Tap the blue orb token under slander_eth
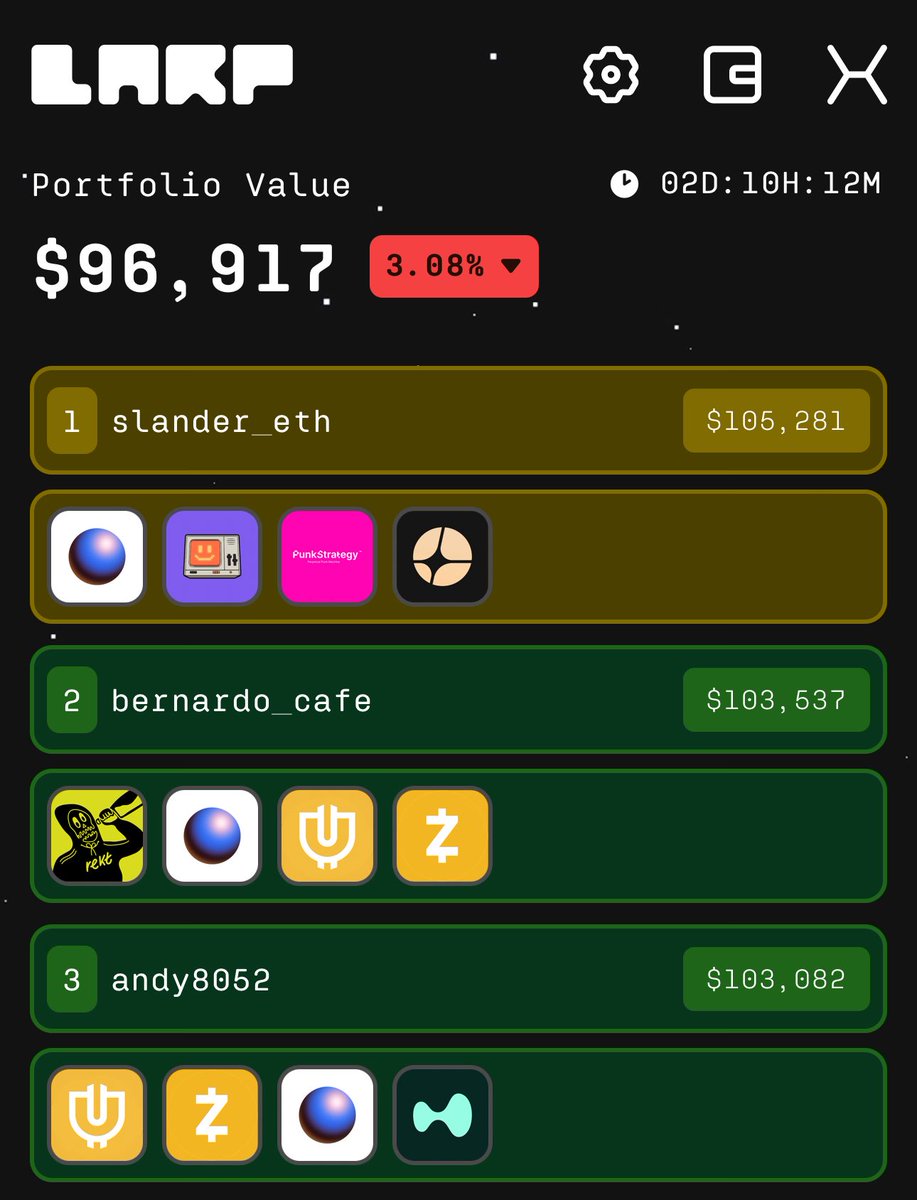The height and width of the screenshot is (1200, 917). [x=97, y=556]
